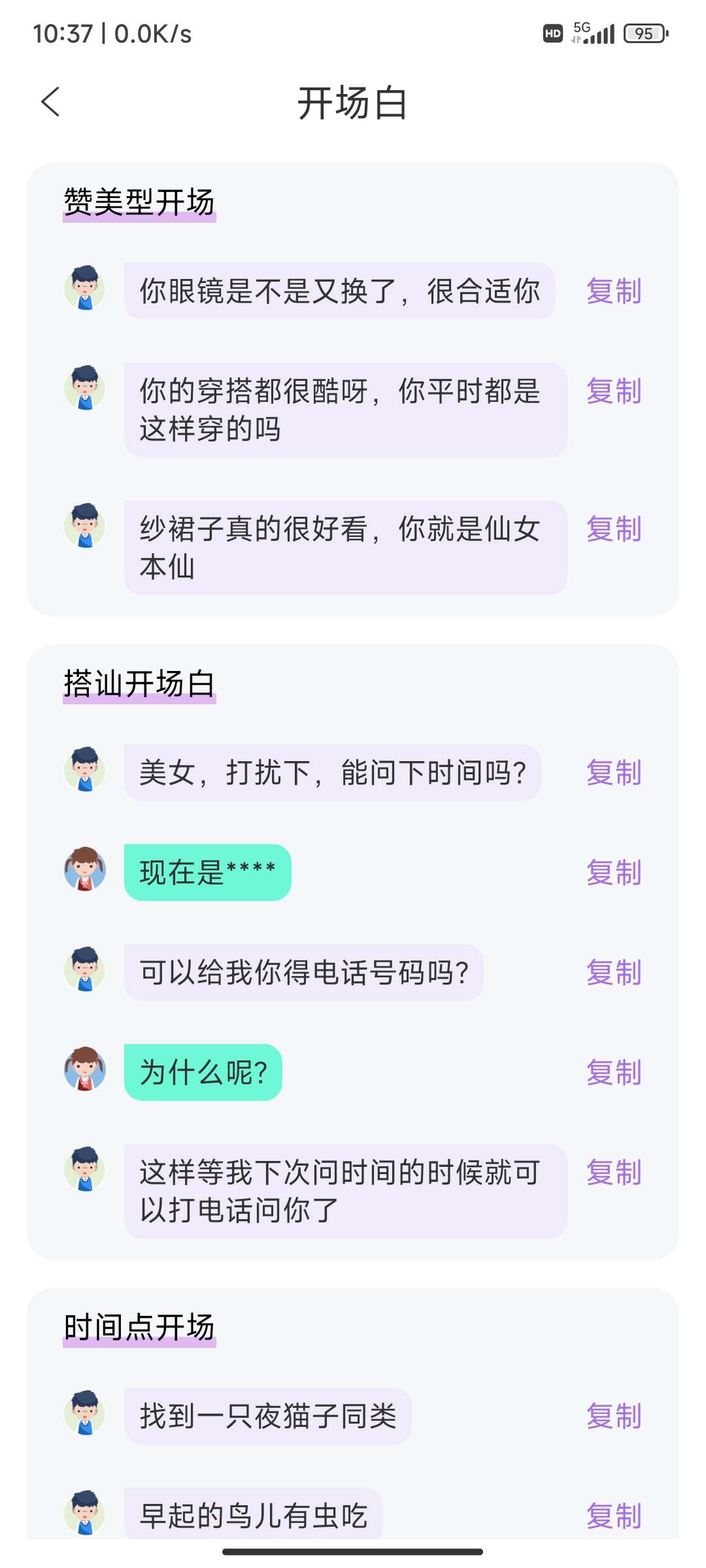The width and height of the screenshot is (706, 1568).
Task: Copy the line 可以给我你得电话号码吗？
Action: point(613,972)
